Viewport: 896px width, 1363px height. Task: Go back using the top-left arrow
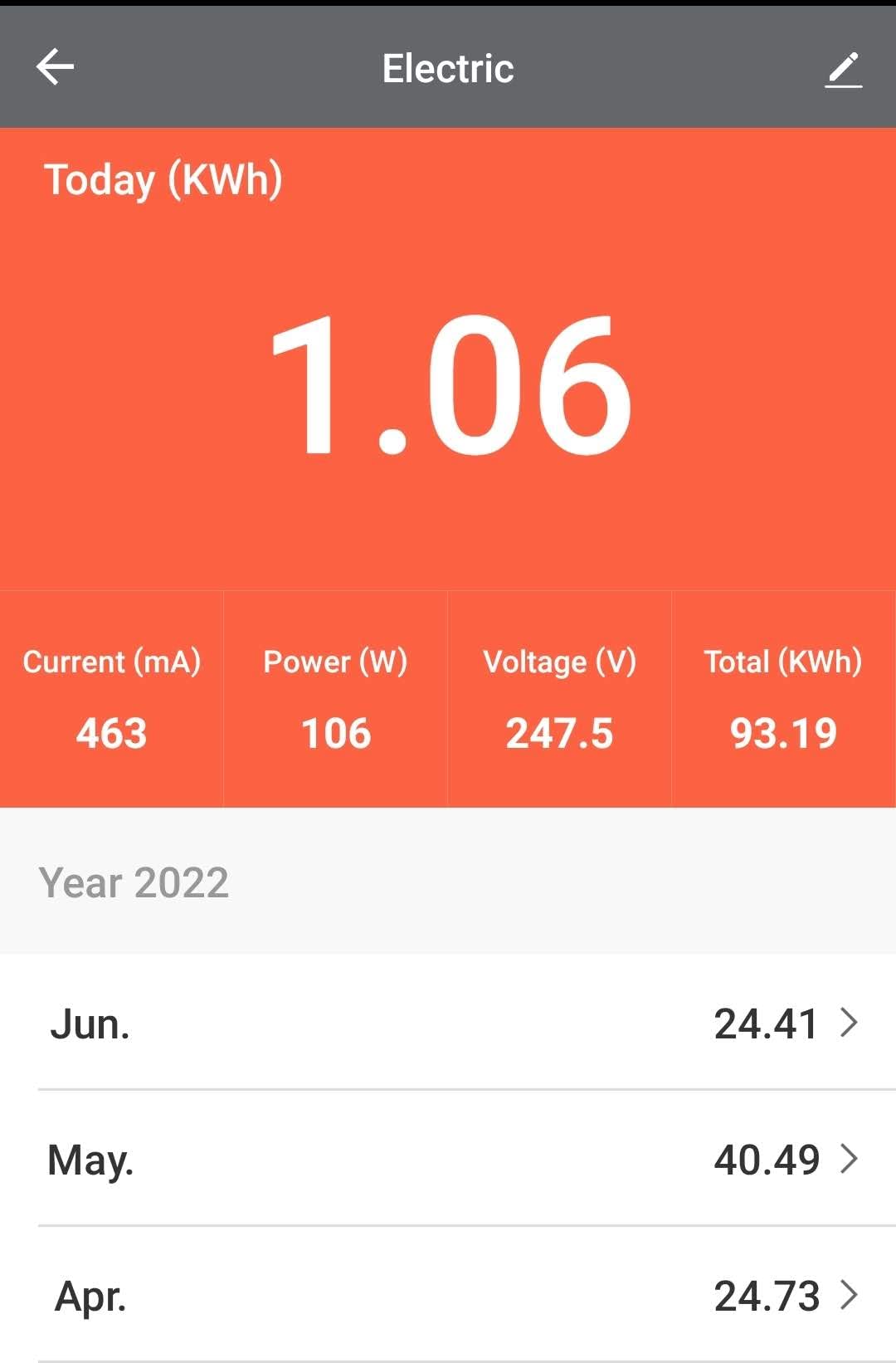pyautogui.click(x=56, y=67)
